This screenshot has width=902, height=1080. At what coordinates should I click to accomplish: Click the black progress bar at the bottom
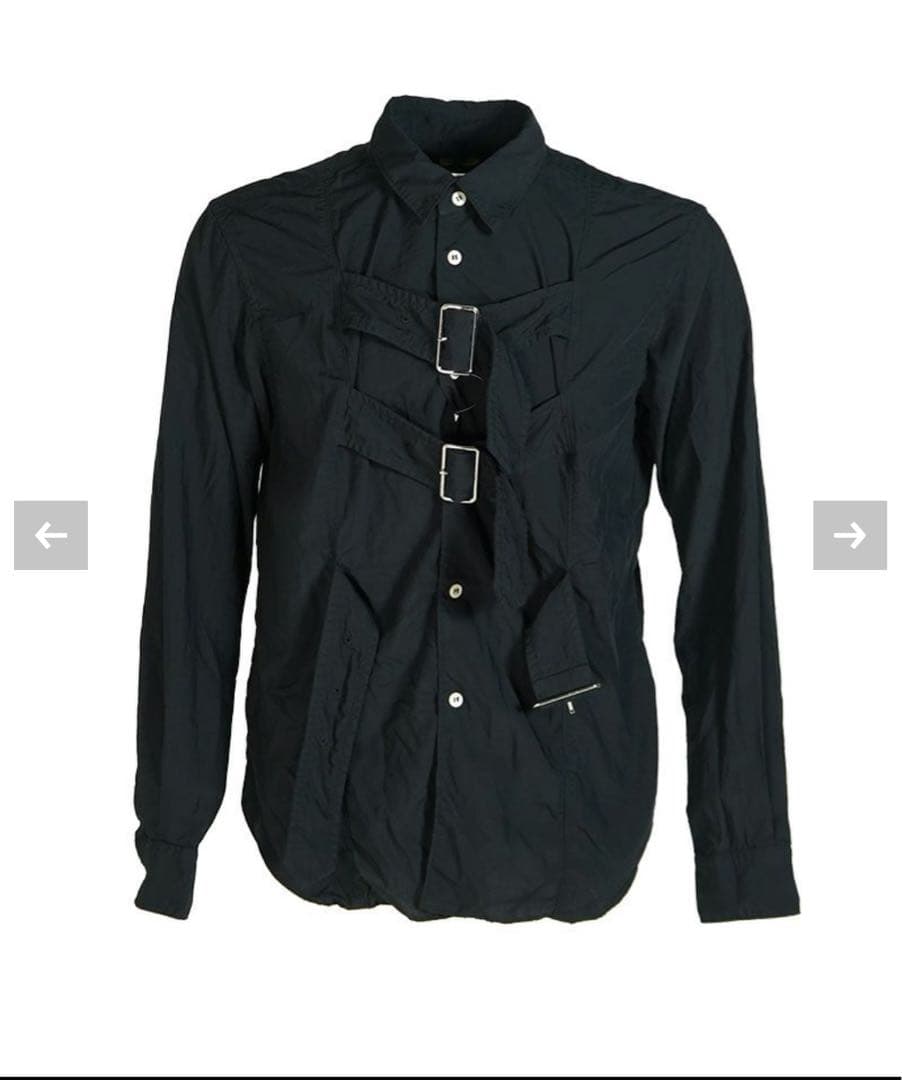click(x=451, y=1075)
